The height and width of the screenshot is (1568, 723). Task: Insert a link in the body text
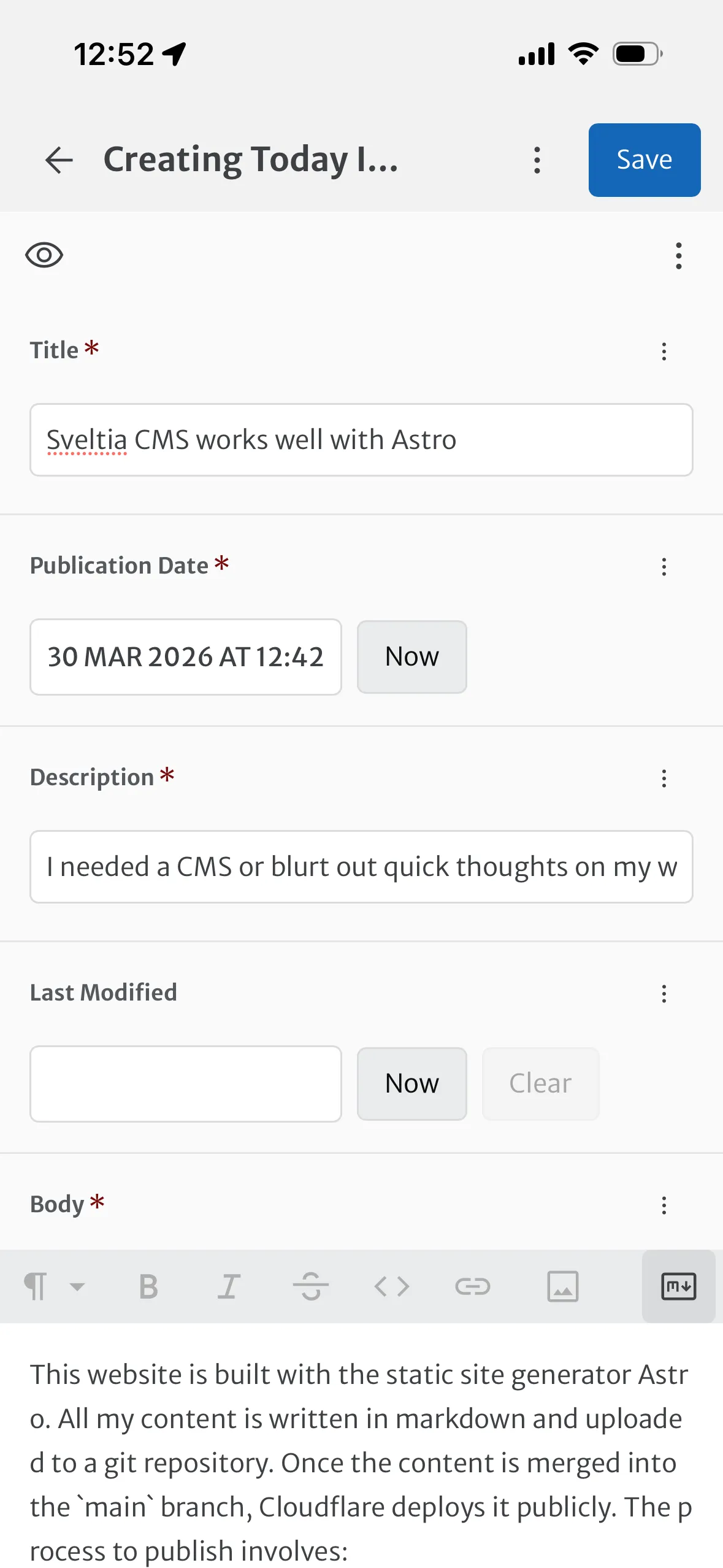(x=473, y=1286)
